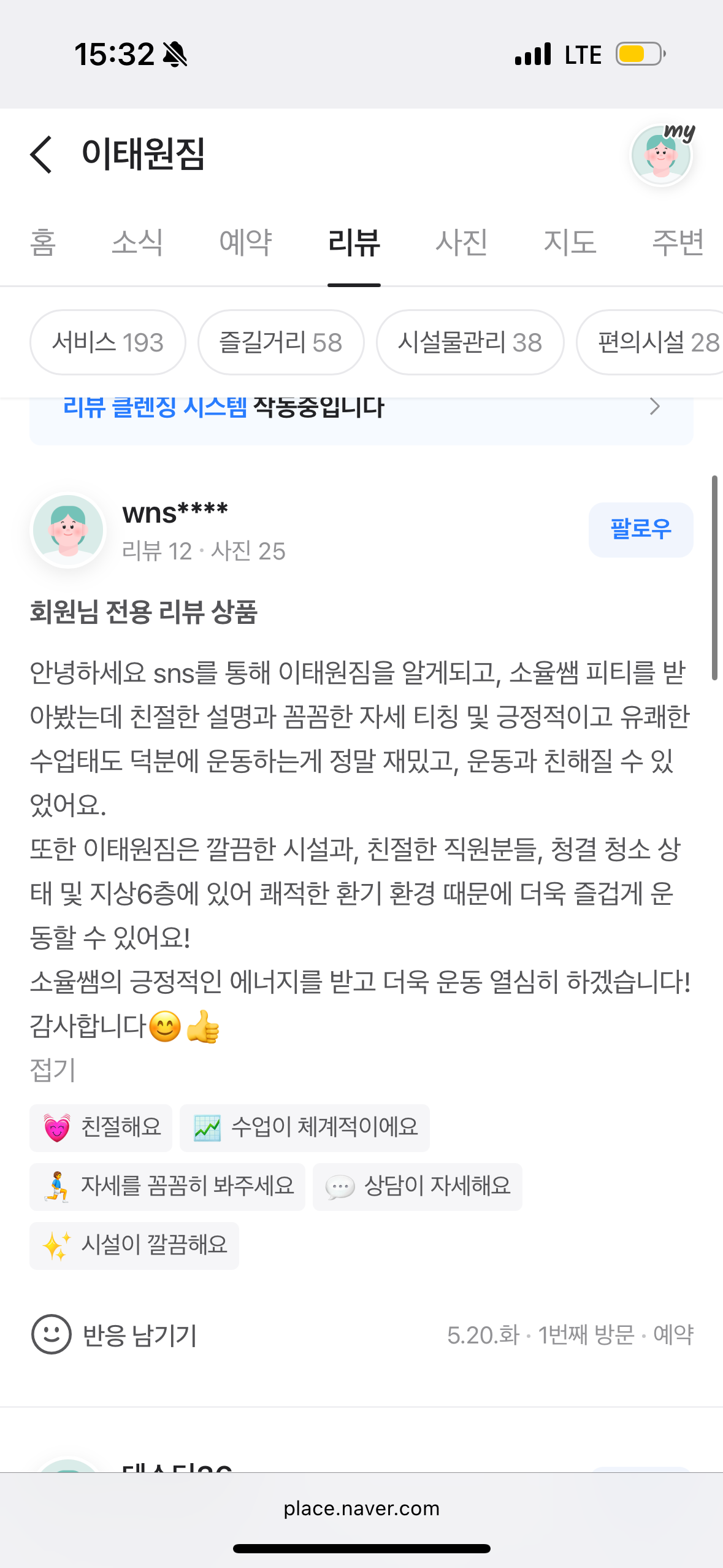Filter reviews by 서비스 193
This screenshot has height=1568, width=723.
pyautogui.click(x=108, y=342)
